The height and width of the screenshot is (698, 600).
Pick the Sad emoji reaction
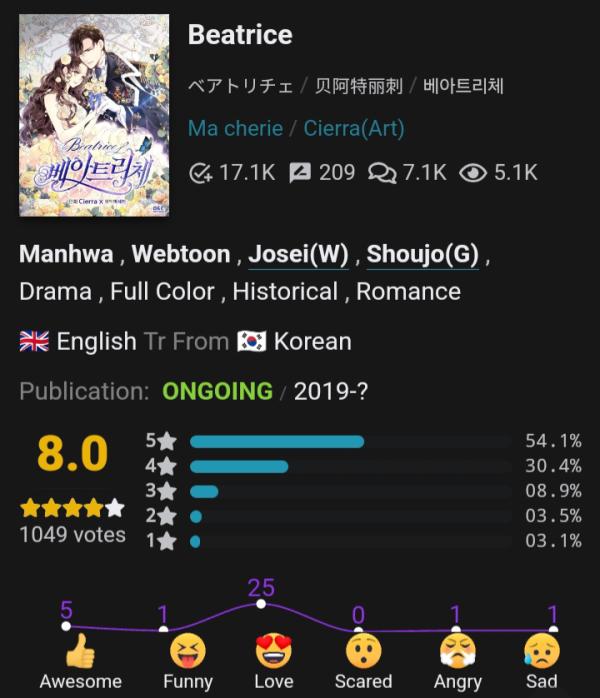coord(542,652)
